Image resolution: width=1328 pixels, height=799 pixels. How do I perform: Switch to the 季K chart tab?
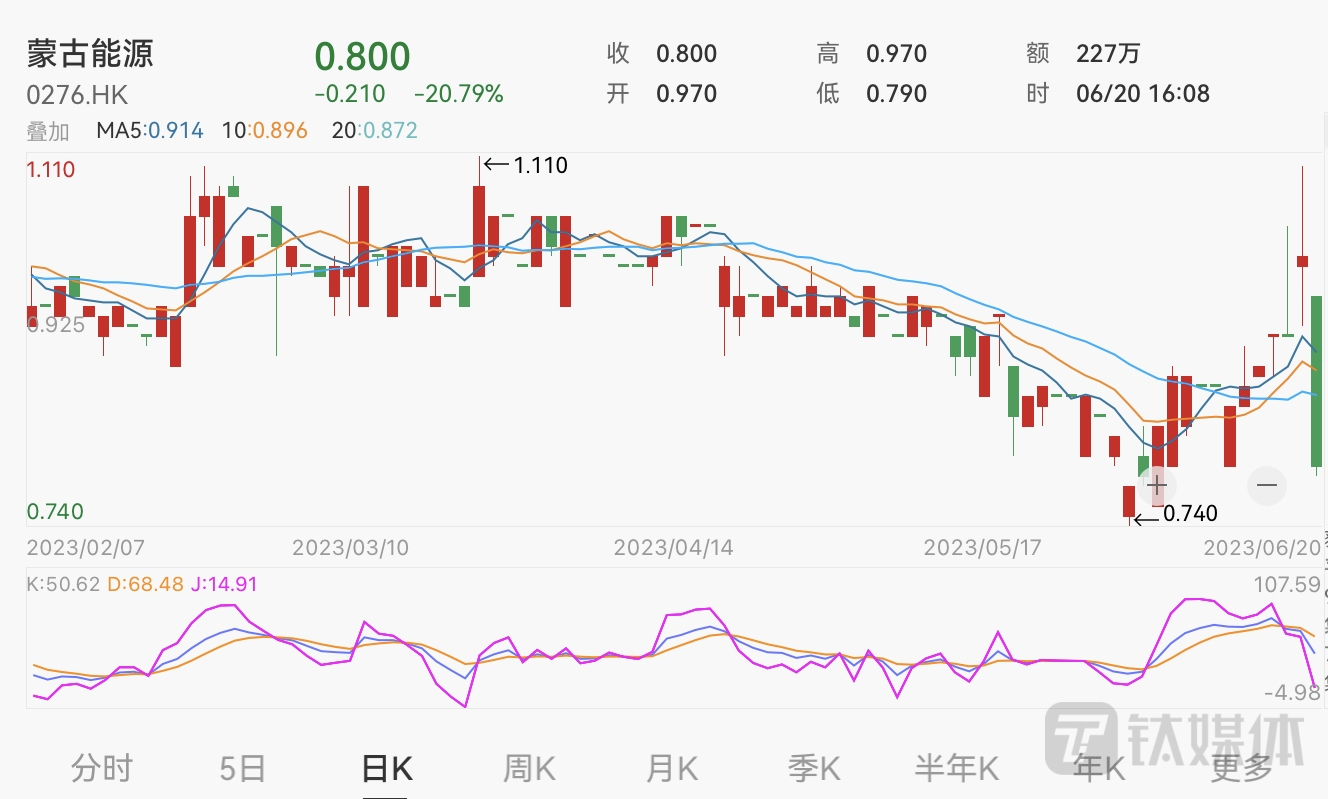tap(814, 768)
